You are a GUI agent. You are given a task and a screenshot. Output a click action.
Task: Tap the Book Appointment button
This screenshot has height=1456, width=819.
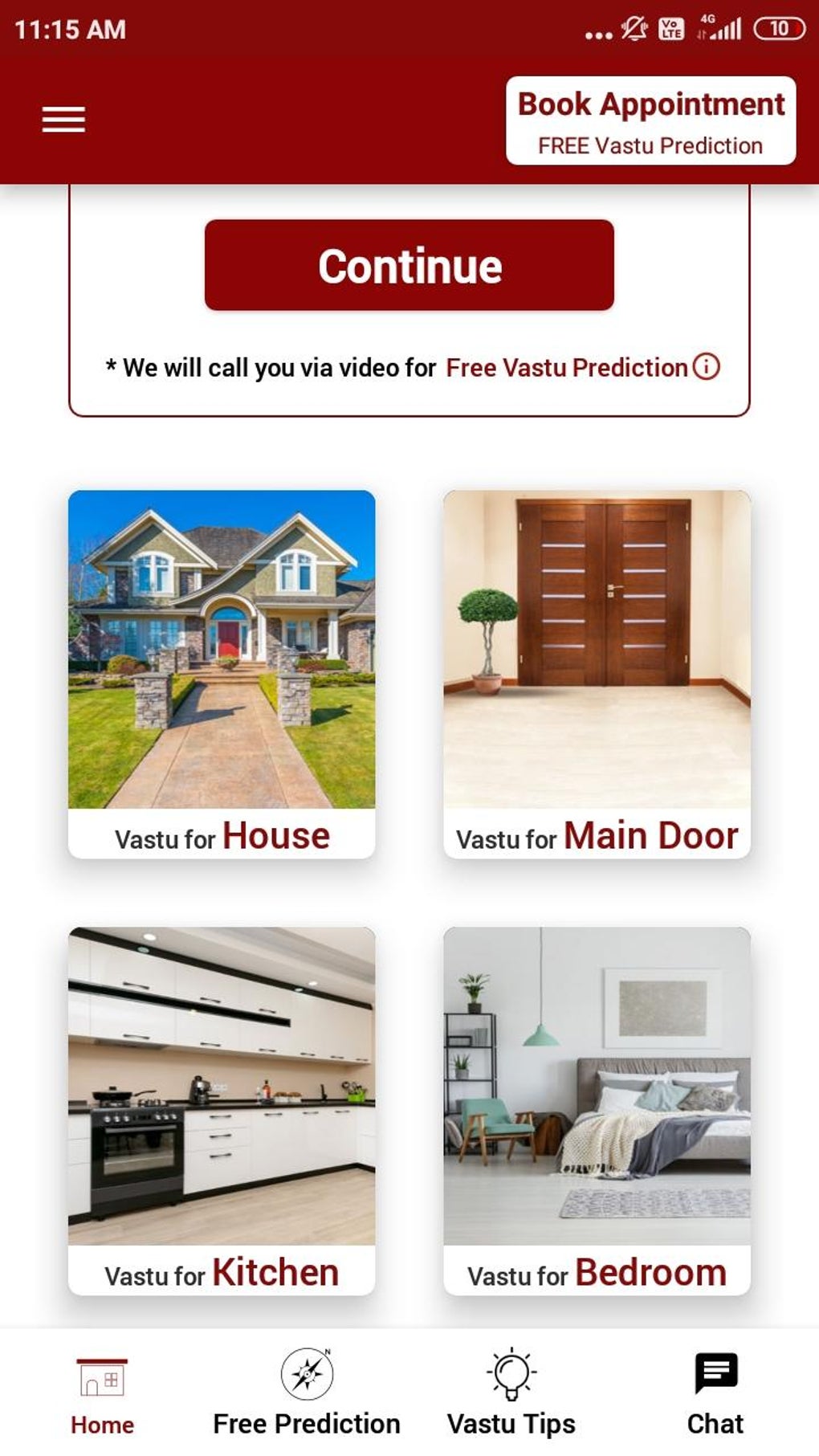click(650, 120)
